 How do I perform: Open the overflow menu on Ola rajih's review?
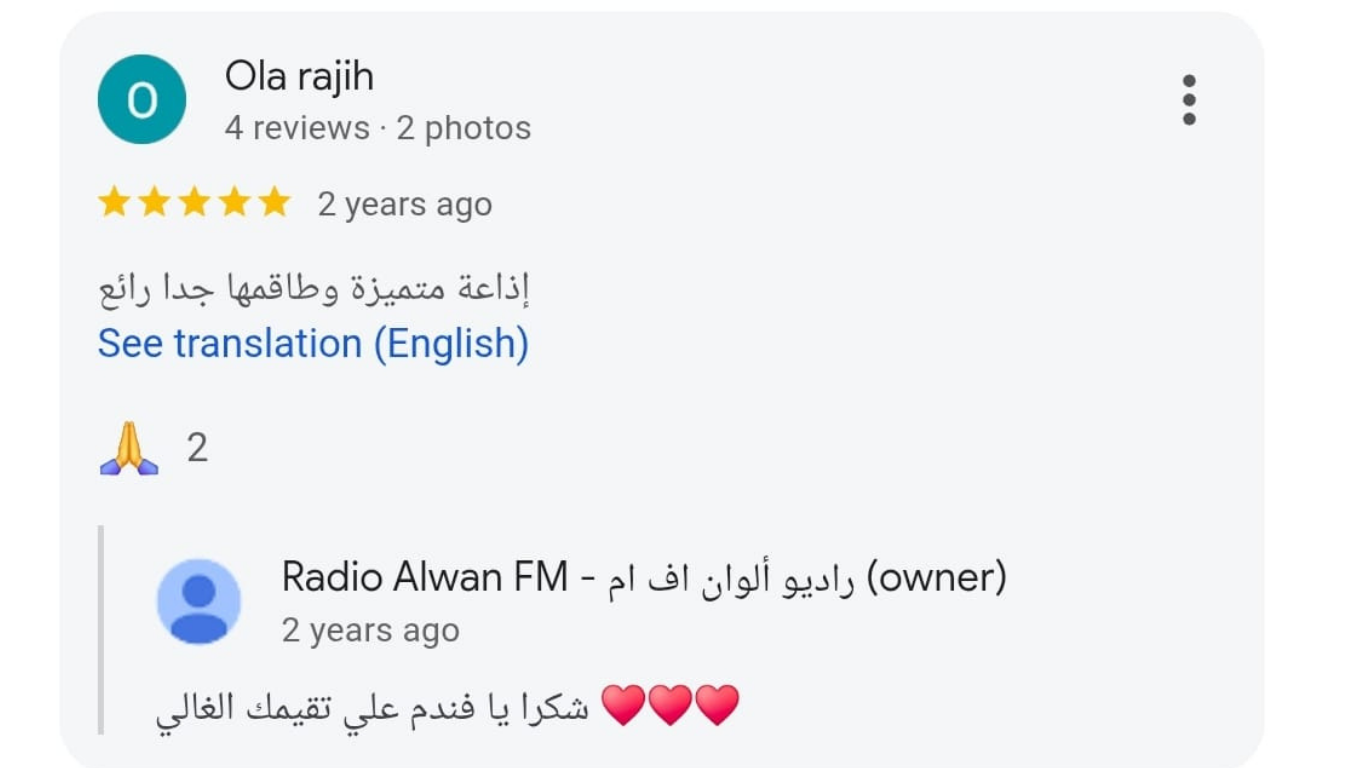click(x=1188, y=100)
